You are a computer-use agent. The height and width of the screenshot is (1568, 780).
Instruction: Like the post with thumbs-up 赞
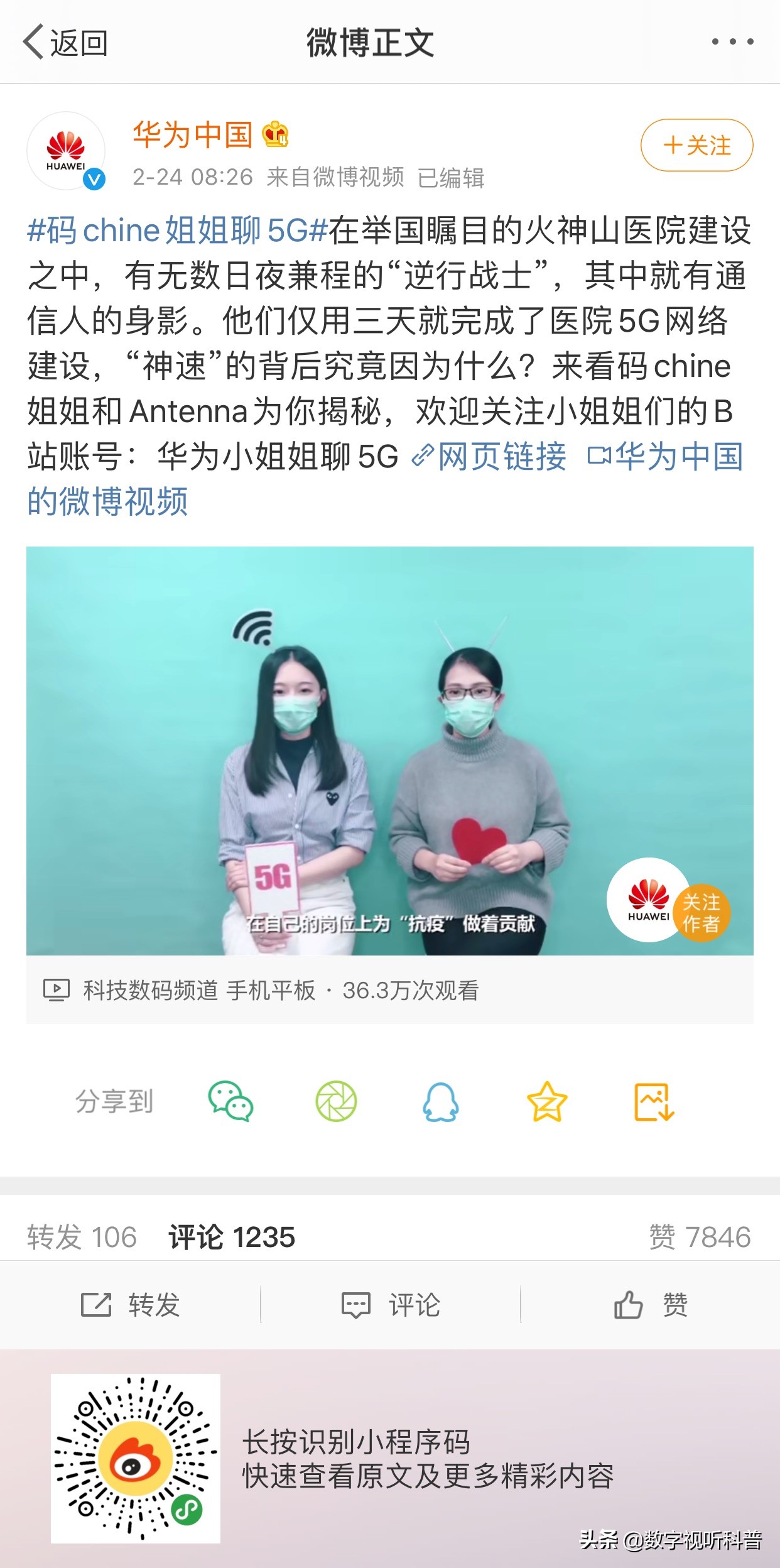click(x=651, y=1305)
